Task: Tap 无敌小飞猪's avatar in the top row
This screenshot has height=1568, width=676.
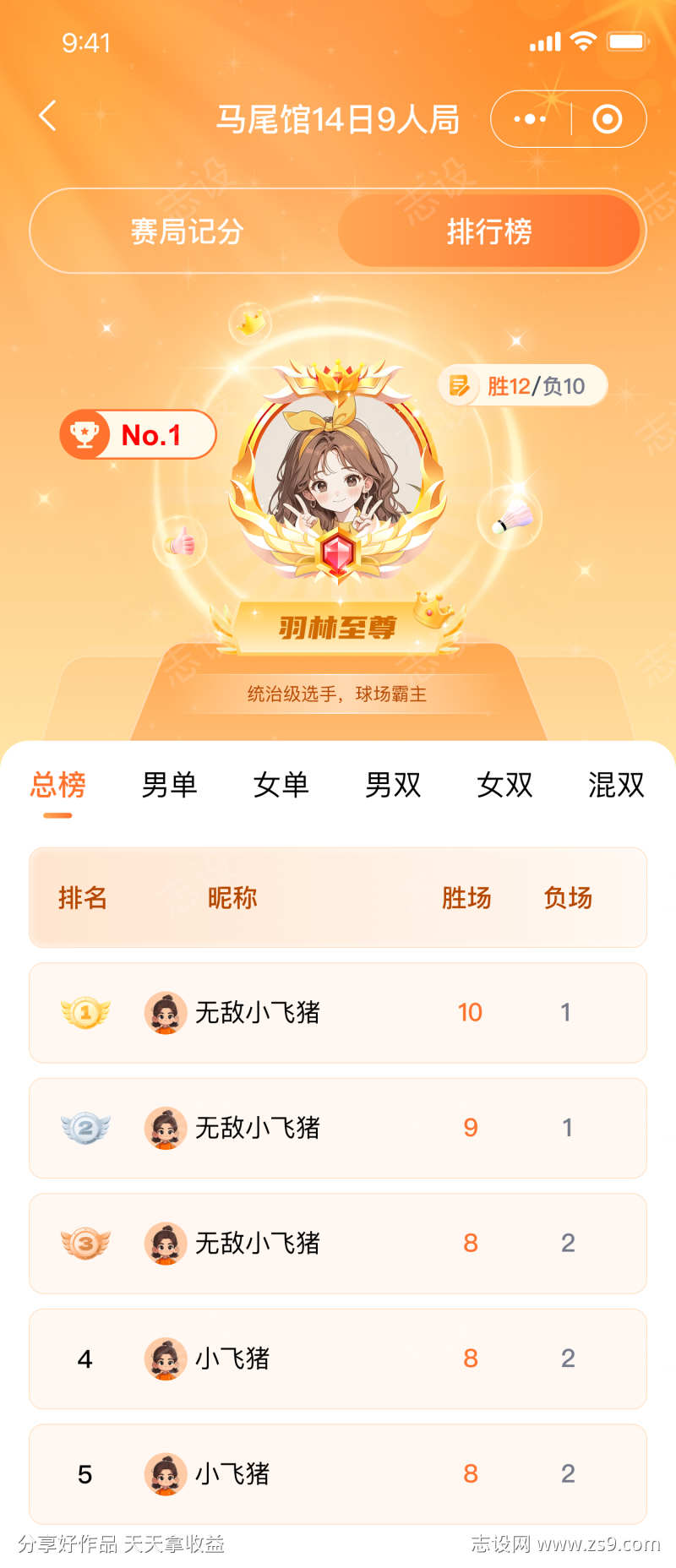Action: [166, 1012]
